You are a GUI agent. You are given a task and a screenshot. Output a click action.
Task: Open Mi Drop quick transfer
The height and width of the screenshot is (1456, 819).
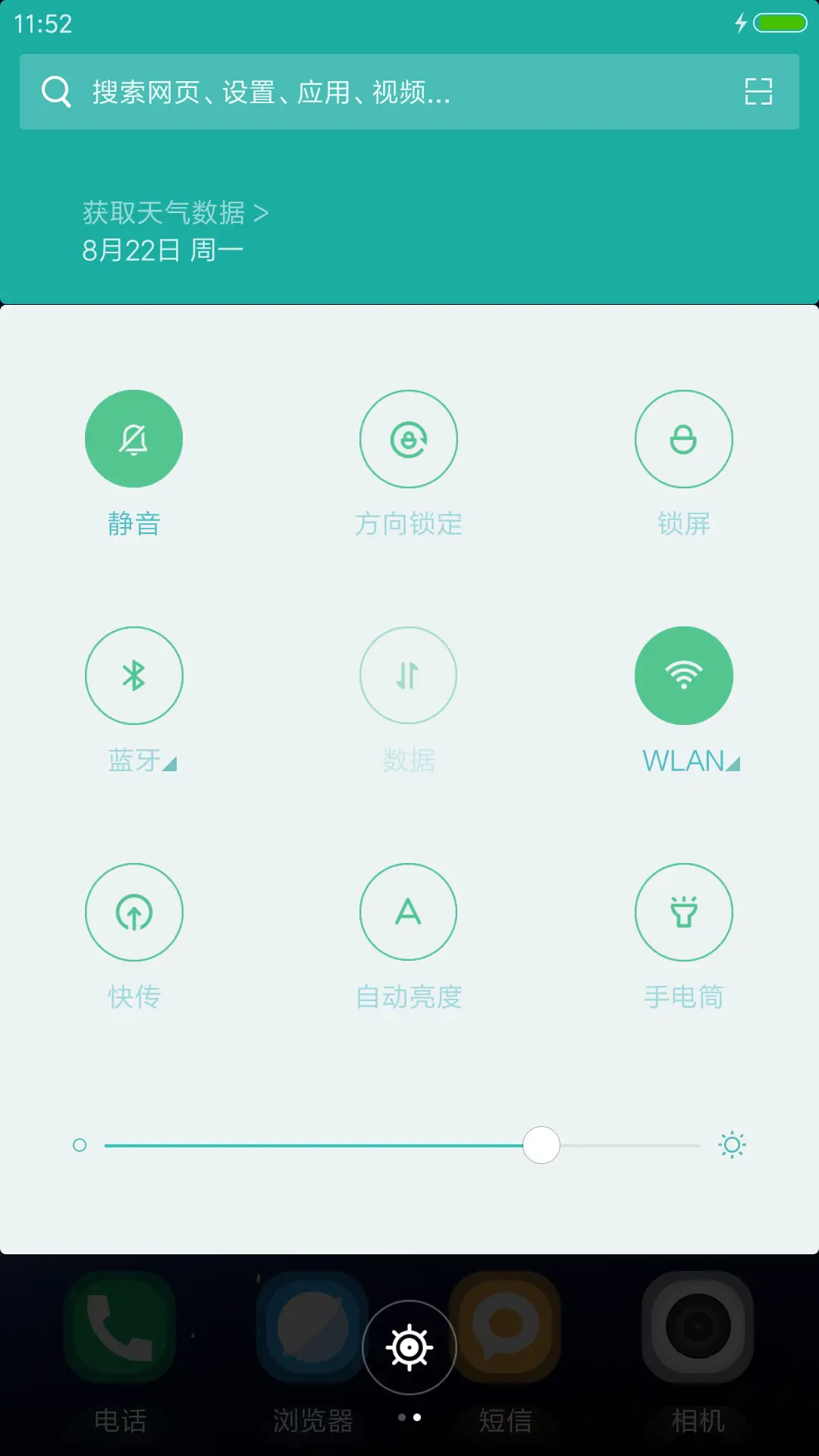tap(134, 912)
